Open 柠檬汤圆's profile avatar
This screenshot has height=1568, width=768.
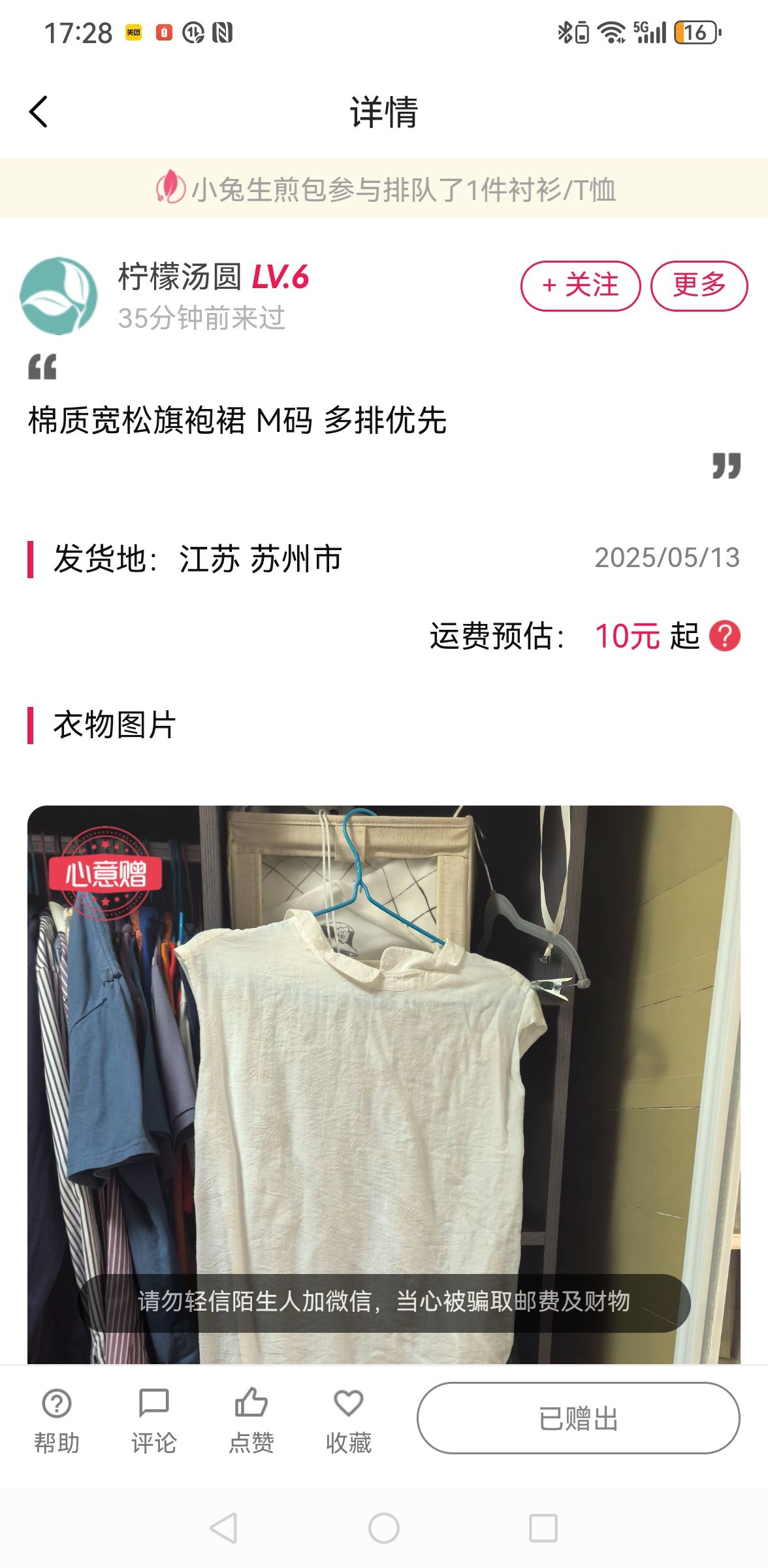(x=59, y=296)
